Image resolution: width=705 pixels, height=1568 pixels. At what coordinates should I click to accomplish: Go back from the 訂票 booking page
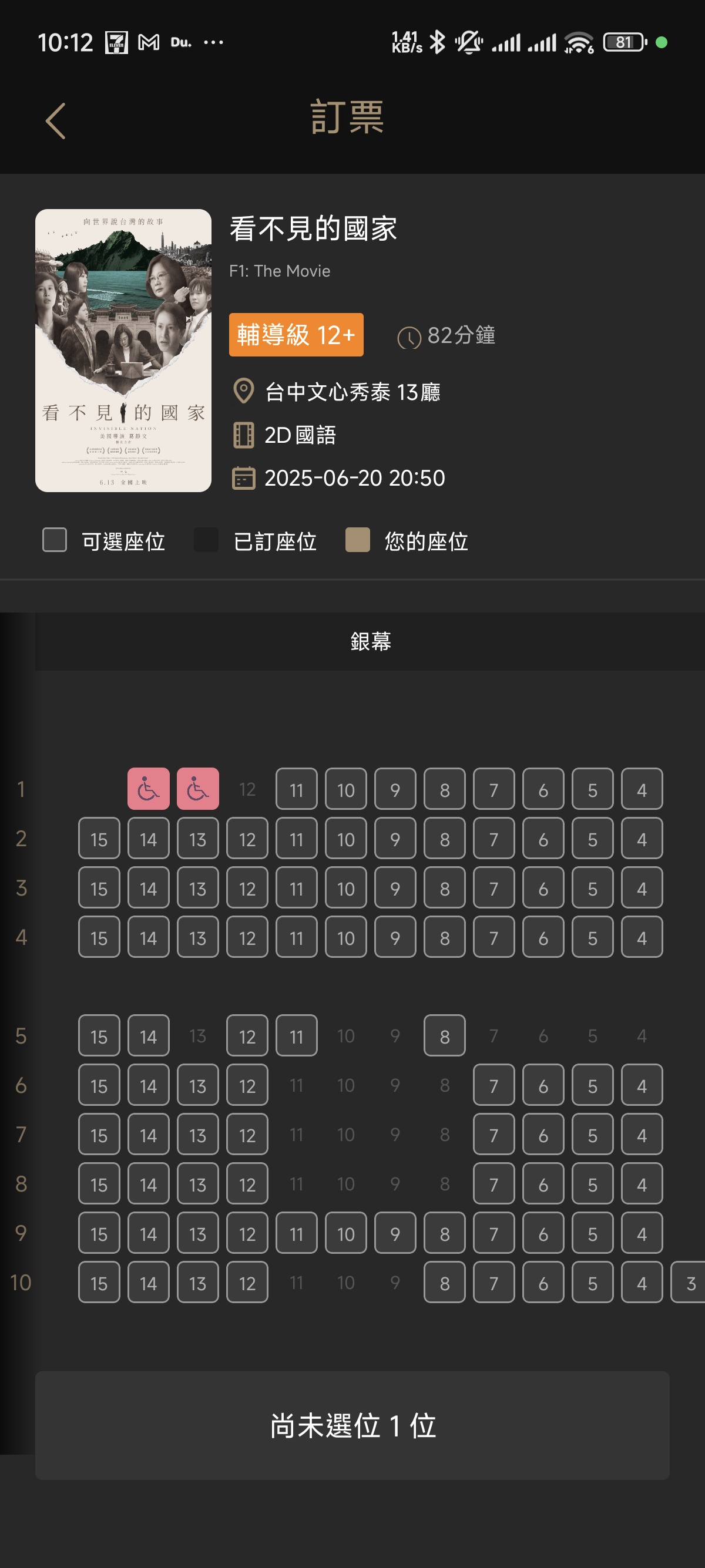click(x=55, y=120)
